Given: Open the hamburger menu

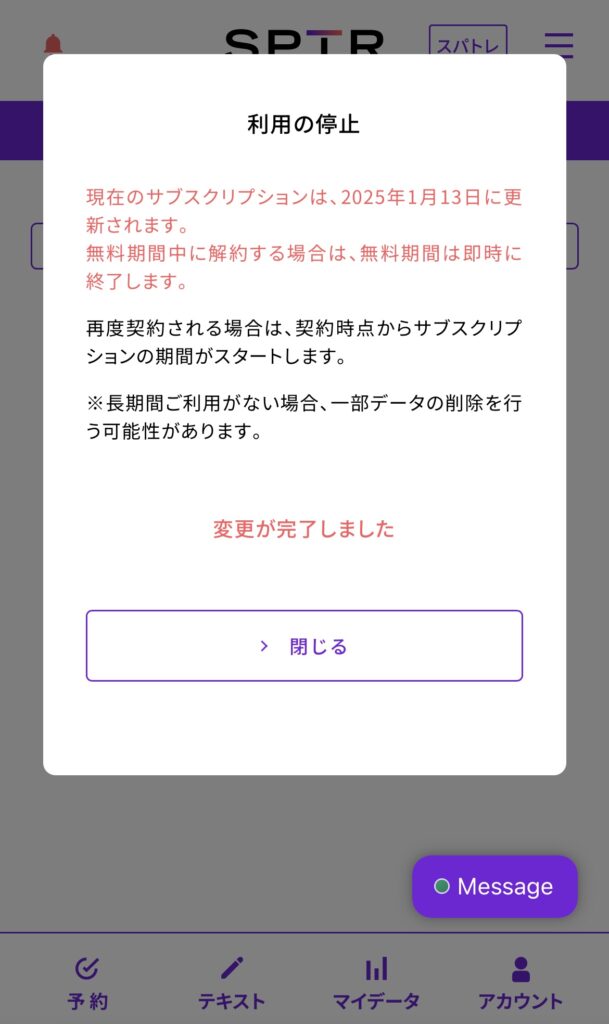Looking at the screenshot, I should (559, 45).
